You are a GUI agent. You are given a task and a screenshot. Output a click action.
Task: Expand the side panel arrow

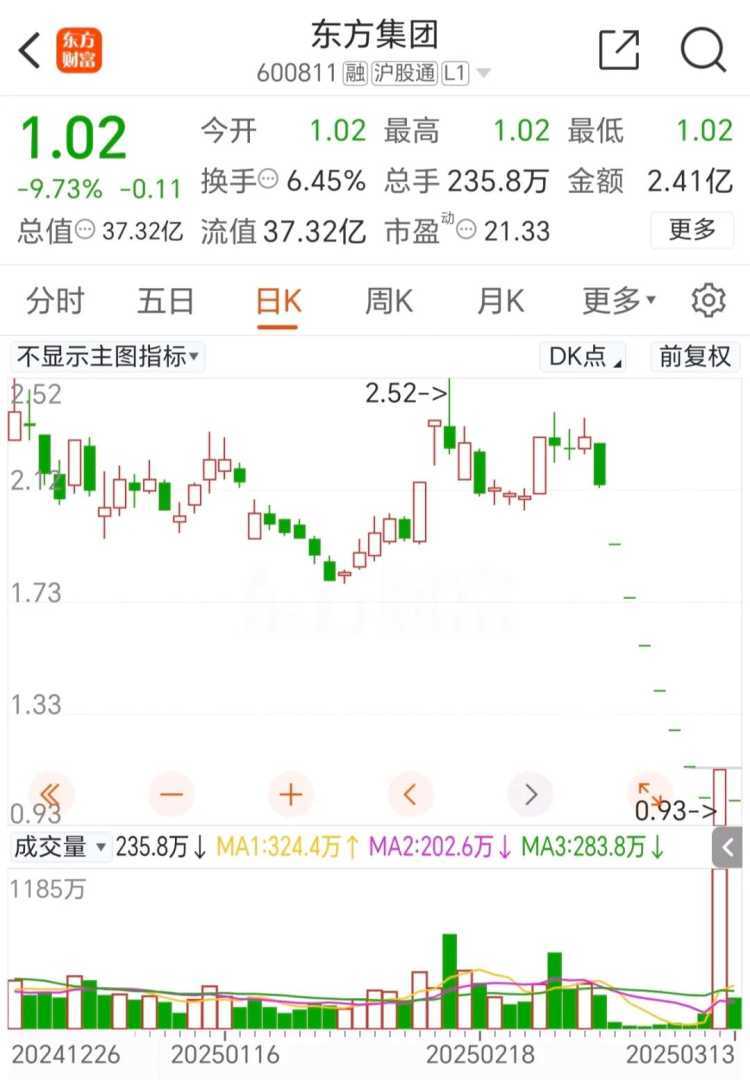729,849
